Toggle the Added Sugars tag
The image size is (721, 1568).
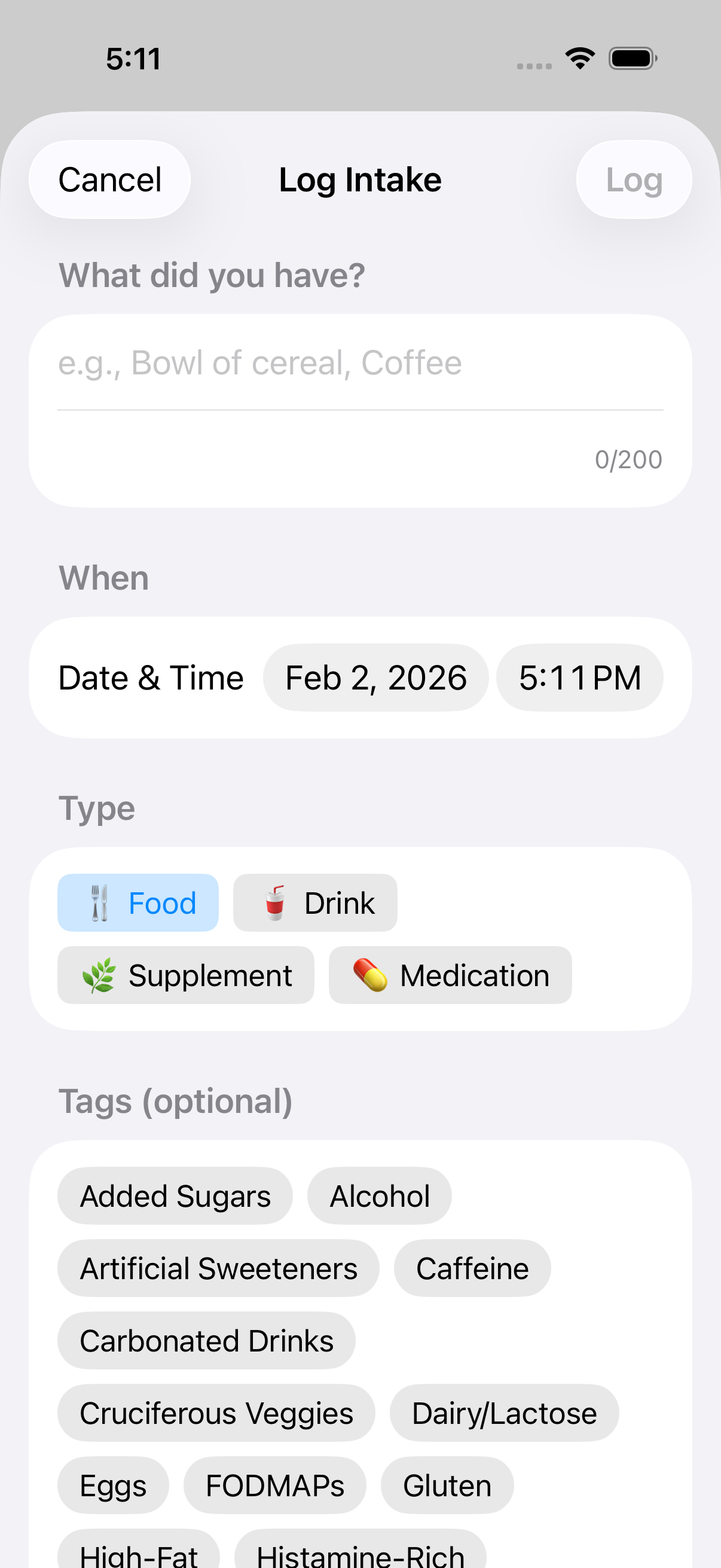(x=175, y=1195)
